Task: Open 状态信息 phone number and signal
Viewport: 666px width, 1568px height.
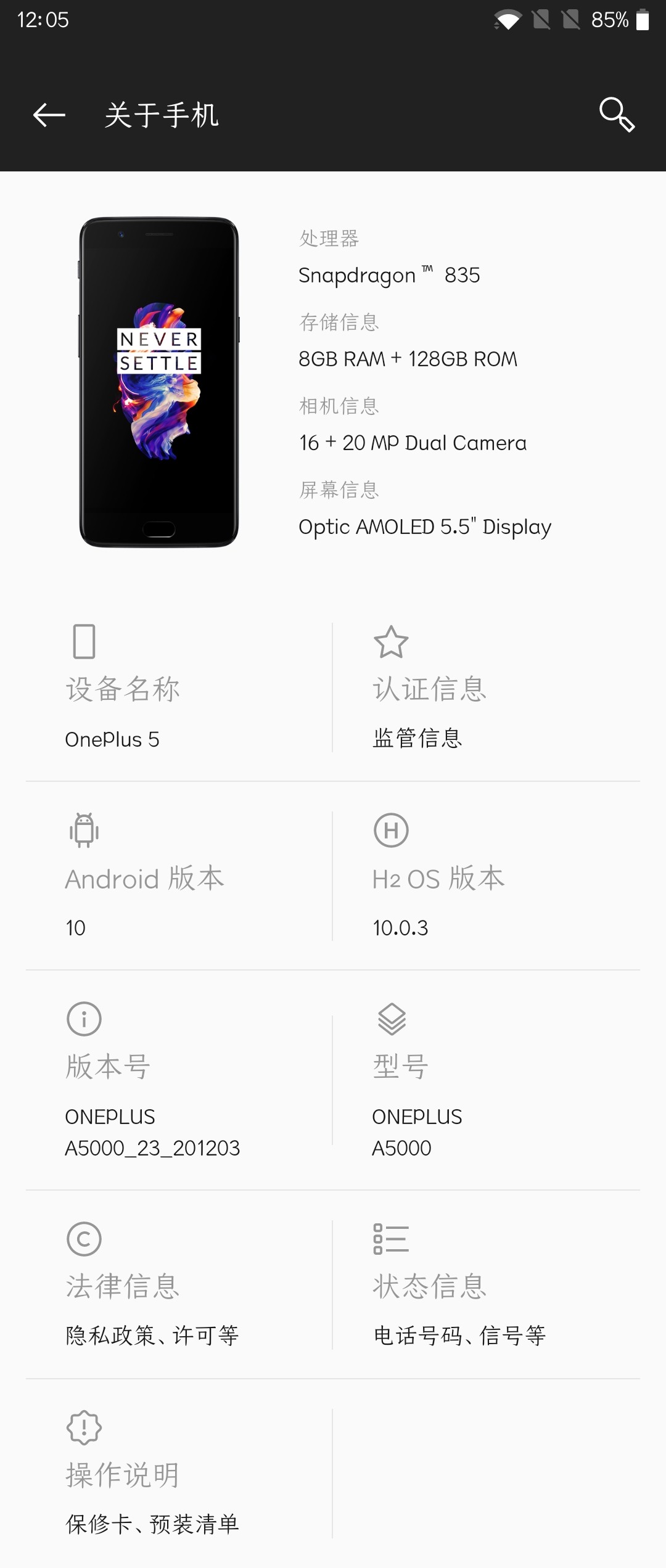Action: [x=486, y=1286]
